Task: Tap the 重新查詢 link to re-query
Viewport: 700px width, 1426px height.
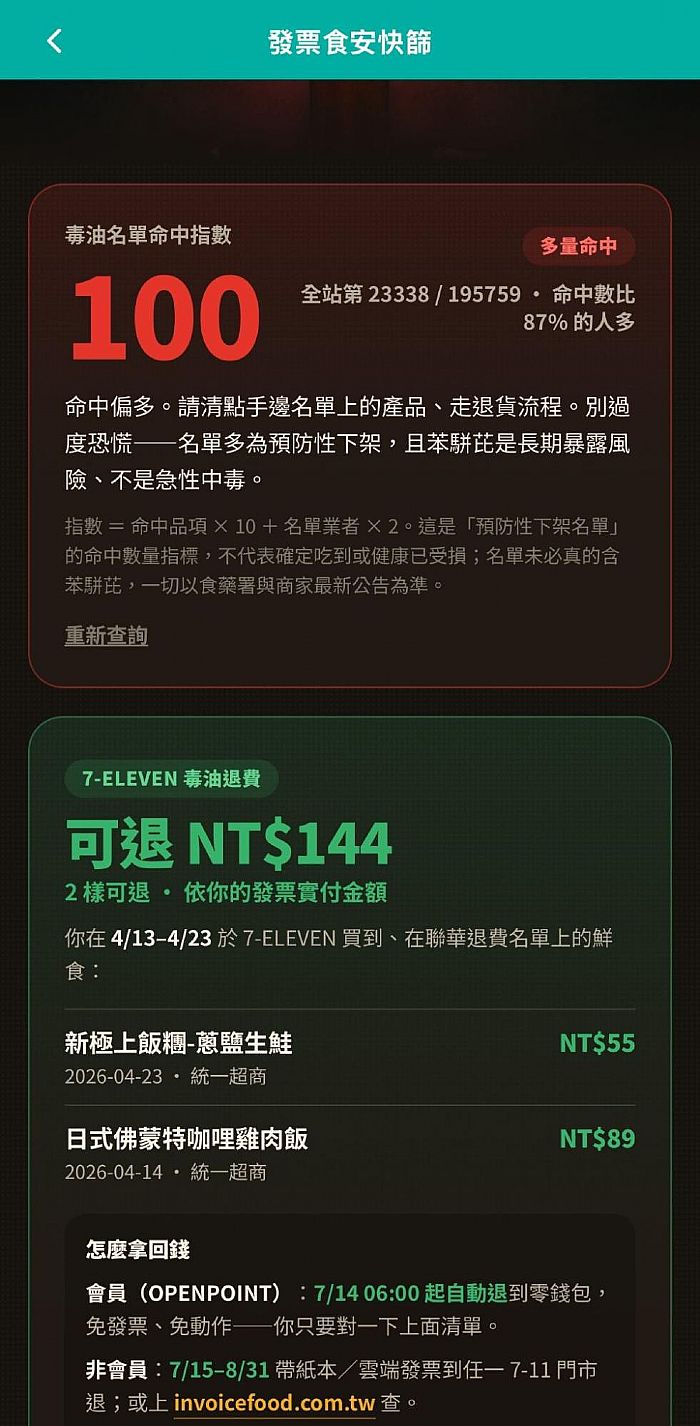Action: point(106,636)
